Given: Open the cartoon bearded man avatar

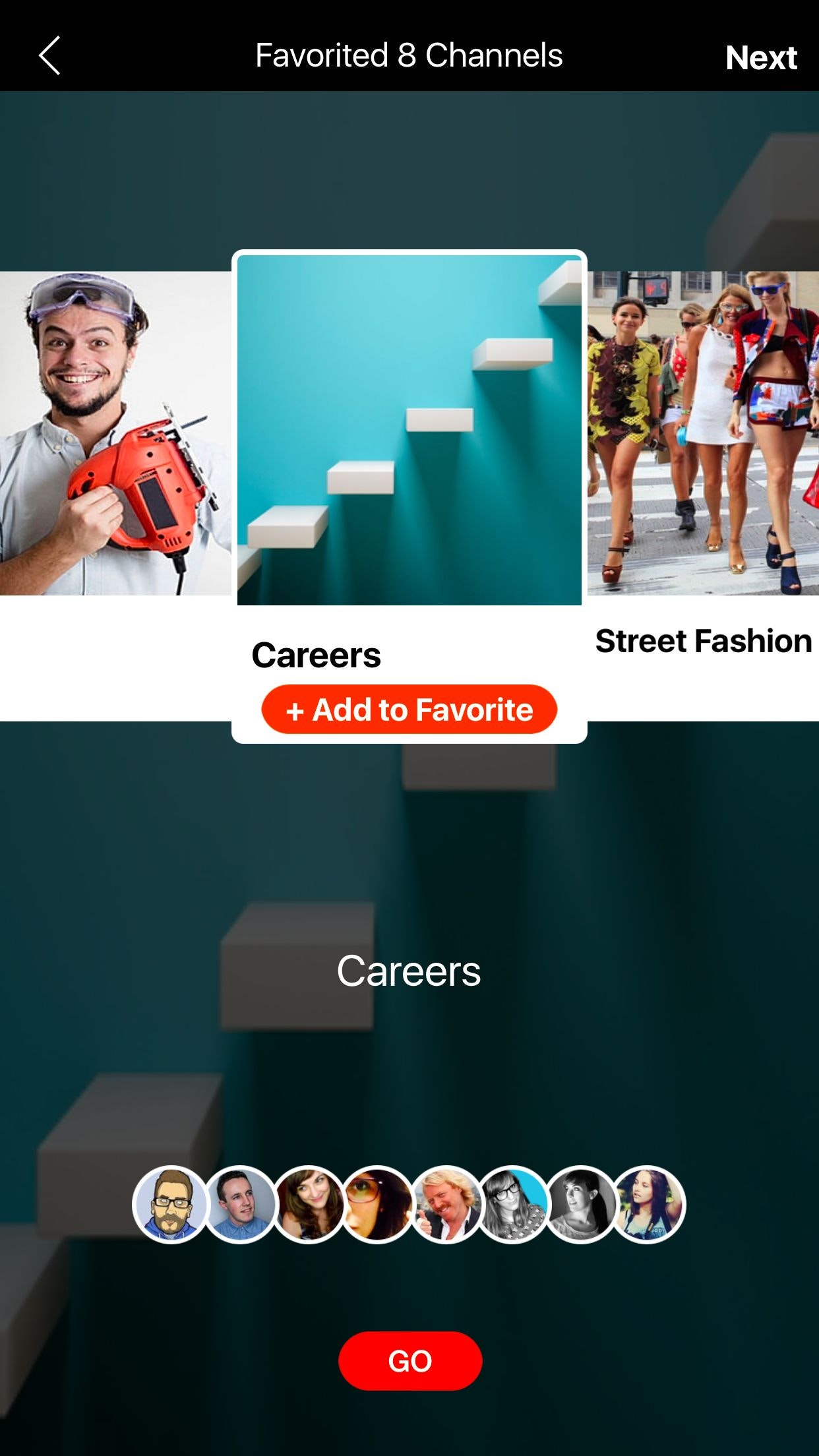Looking at the screenshot, I should point(171,1205).
